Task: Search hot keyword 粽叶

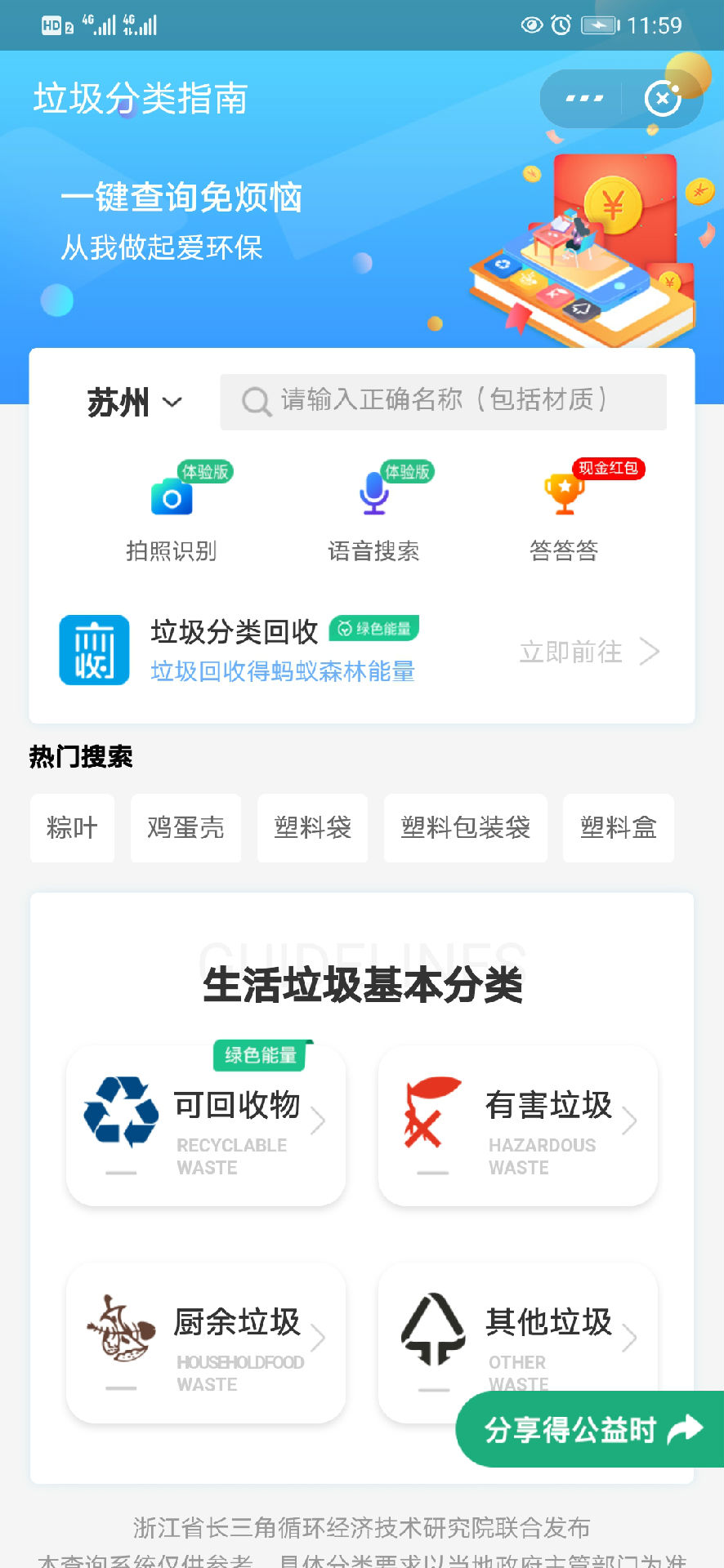Action: coord(72,828)
